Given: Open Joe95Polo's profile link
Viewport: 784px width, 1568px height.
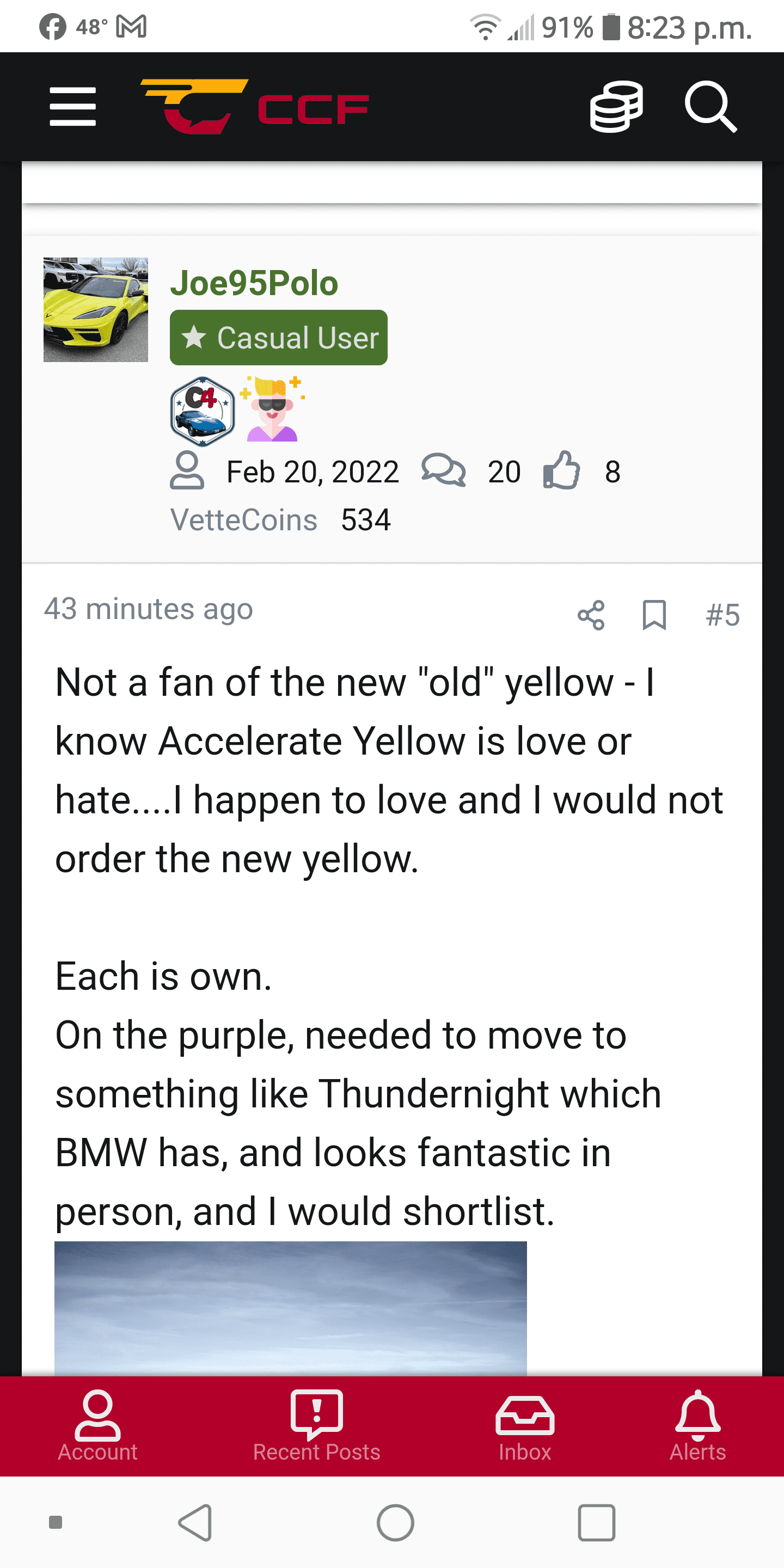Looking at the screenshot, I should (x=254, y=283).
